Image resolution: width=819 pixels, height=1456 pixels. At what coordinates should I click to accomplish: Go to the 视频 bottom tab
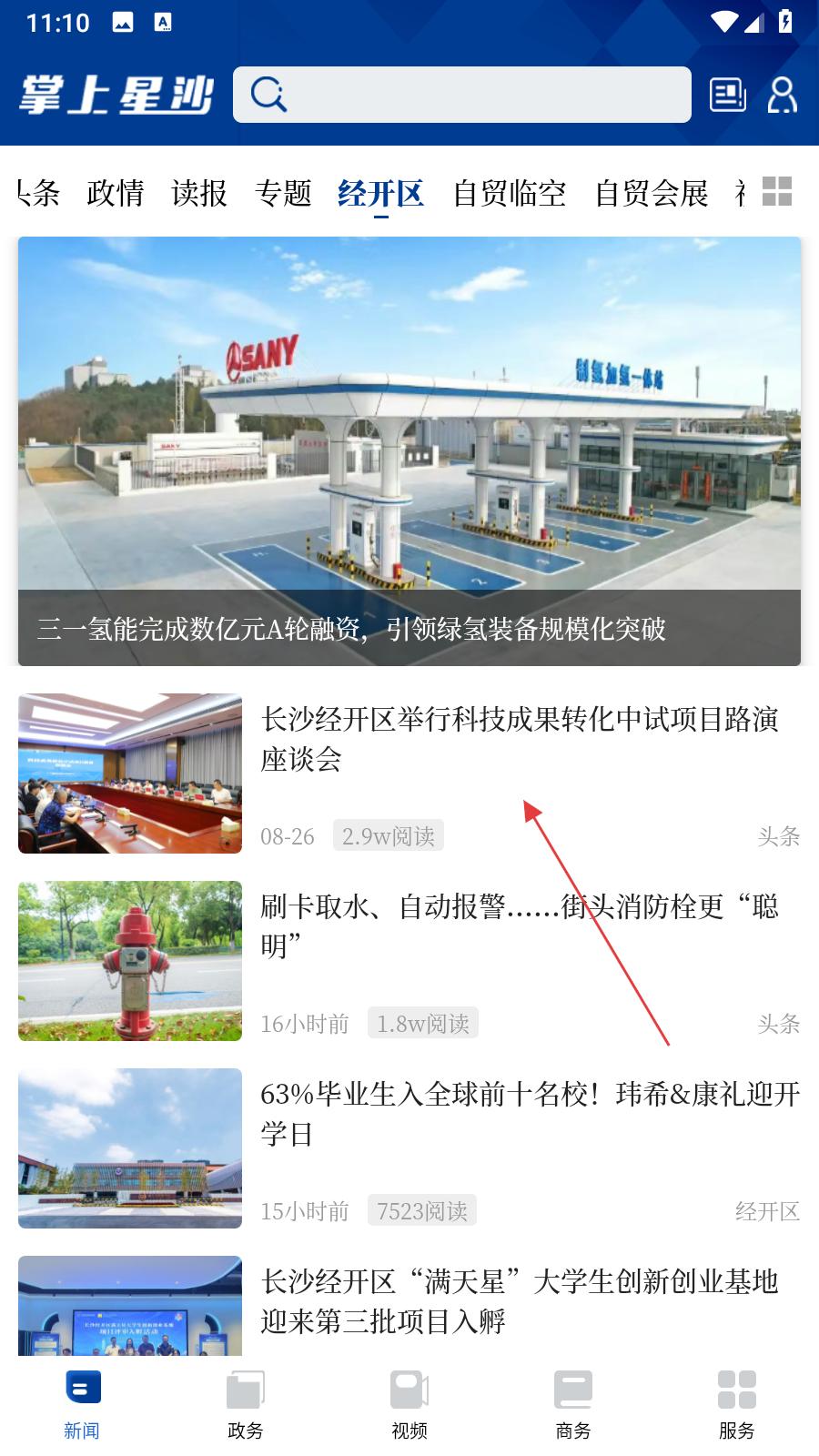coord(409,1404)
